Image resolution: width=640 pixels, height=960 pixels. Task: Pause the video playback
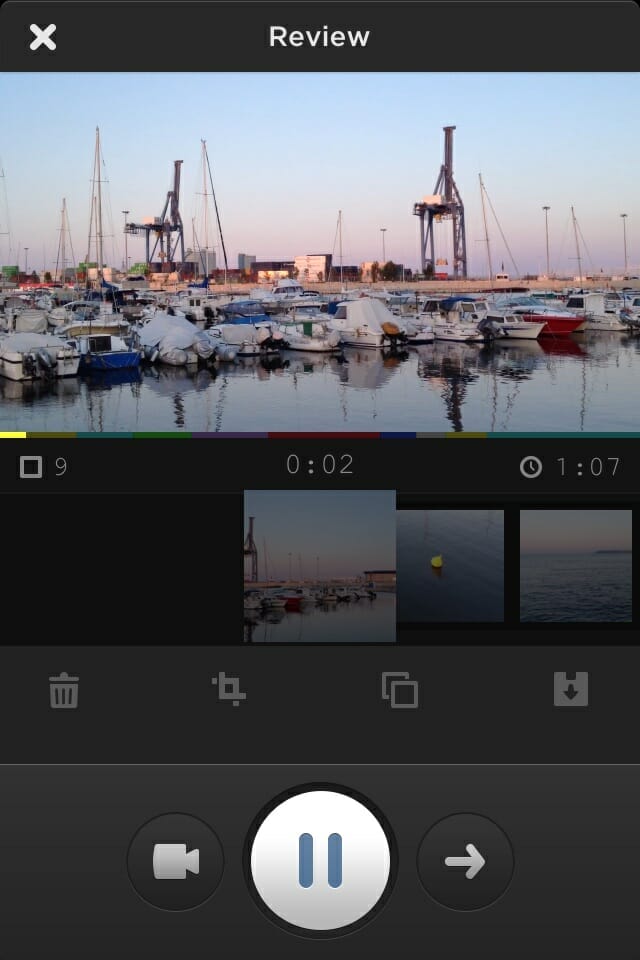[320, 860]
